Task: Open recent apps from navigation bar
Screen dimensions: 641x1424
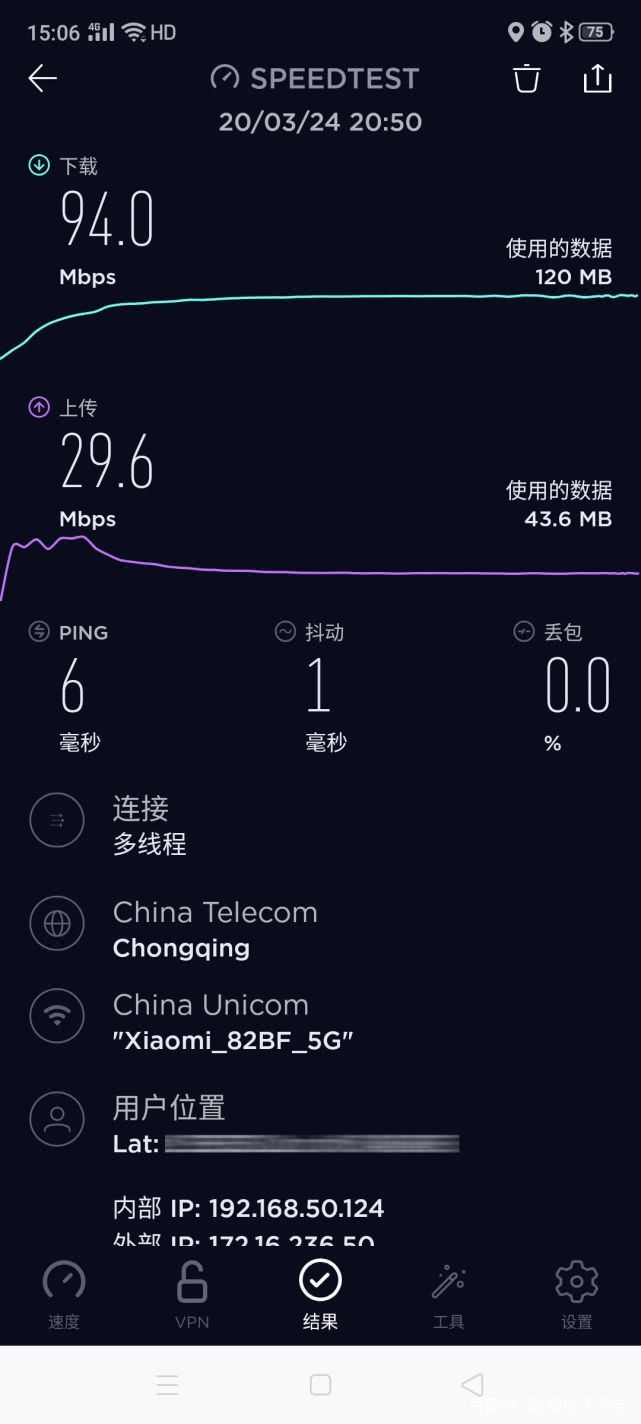Action: (x=168, y=1385)
